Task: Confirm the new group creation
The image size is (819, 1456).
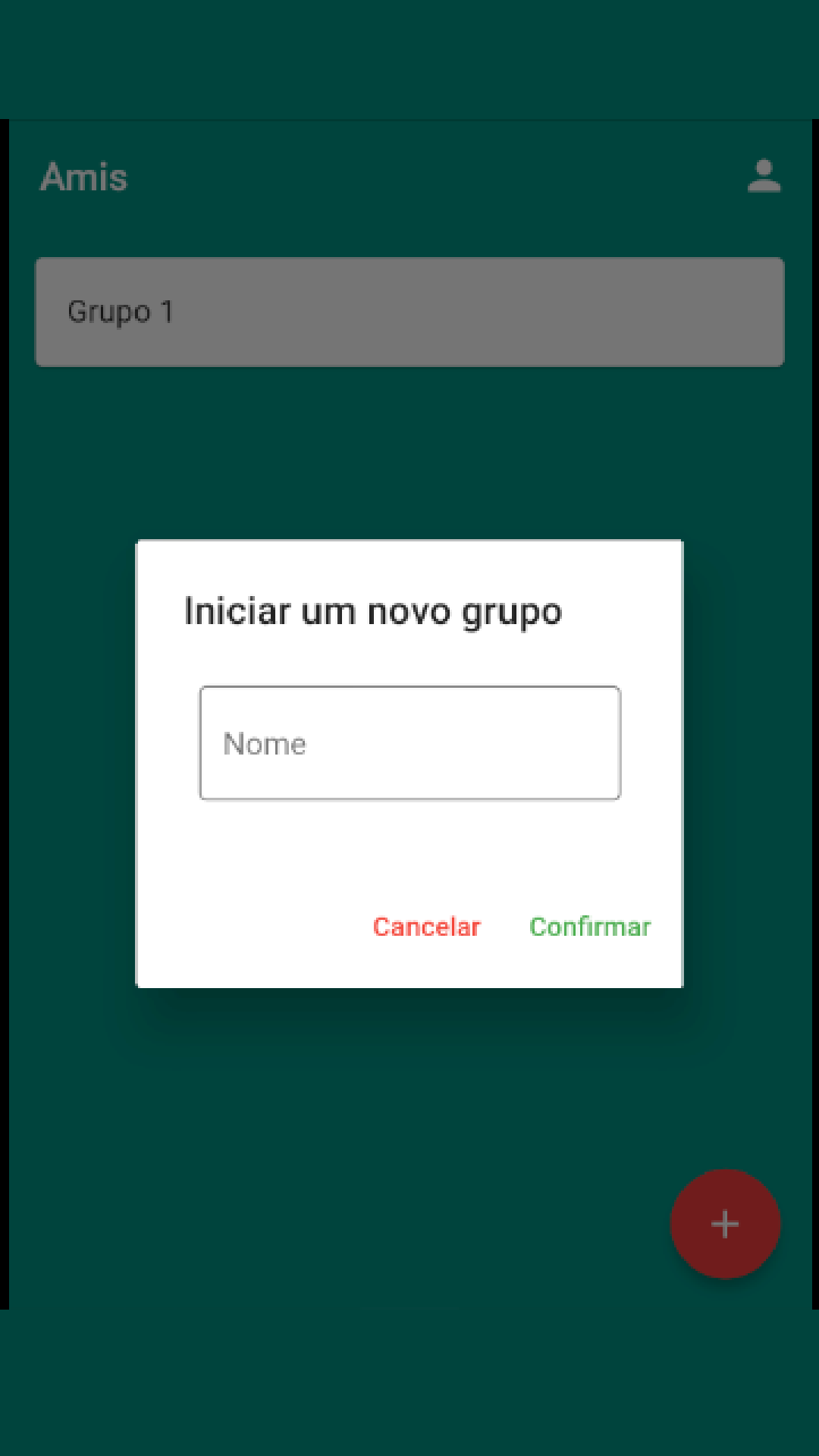Action: [x=590, y=927]
